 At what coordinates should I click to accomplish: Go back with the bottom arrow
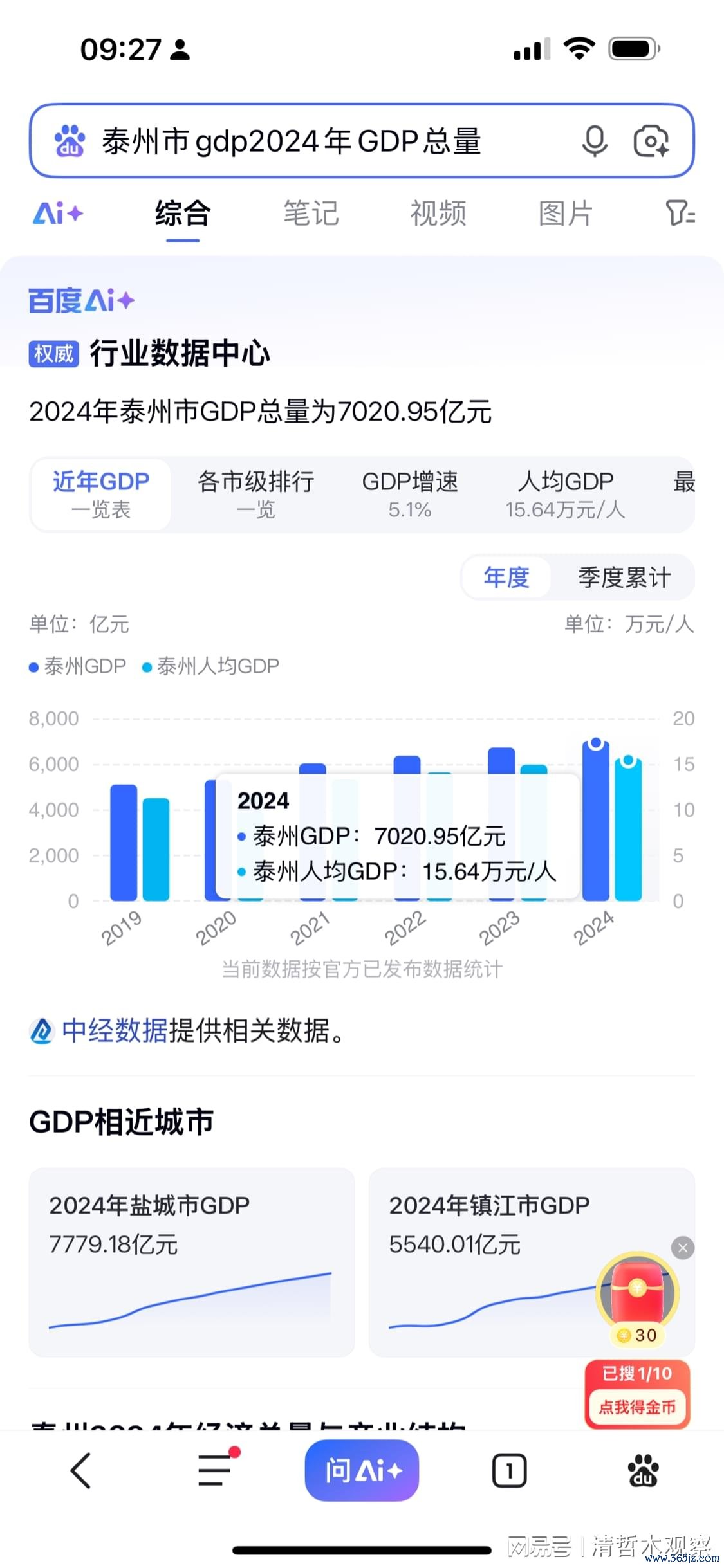click(x=81, y=1470)
